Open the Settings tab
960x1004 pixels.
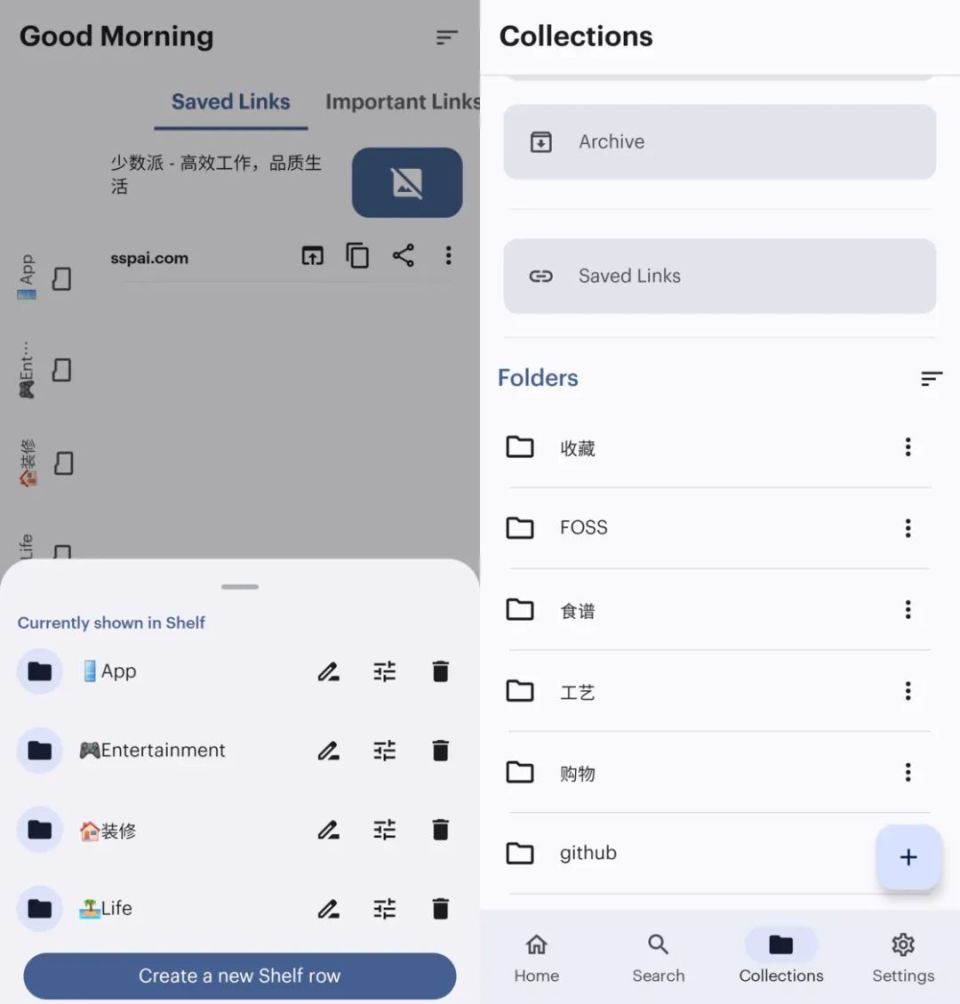[x=902, y=958]
